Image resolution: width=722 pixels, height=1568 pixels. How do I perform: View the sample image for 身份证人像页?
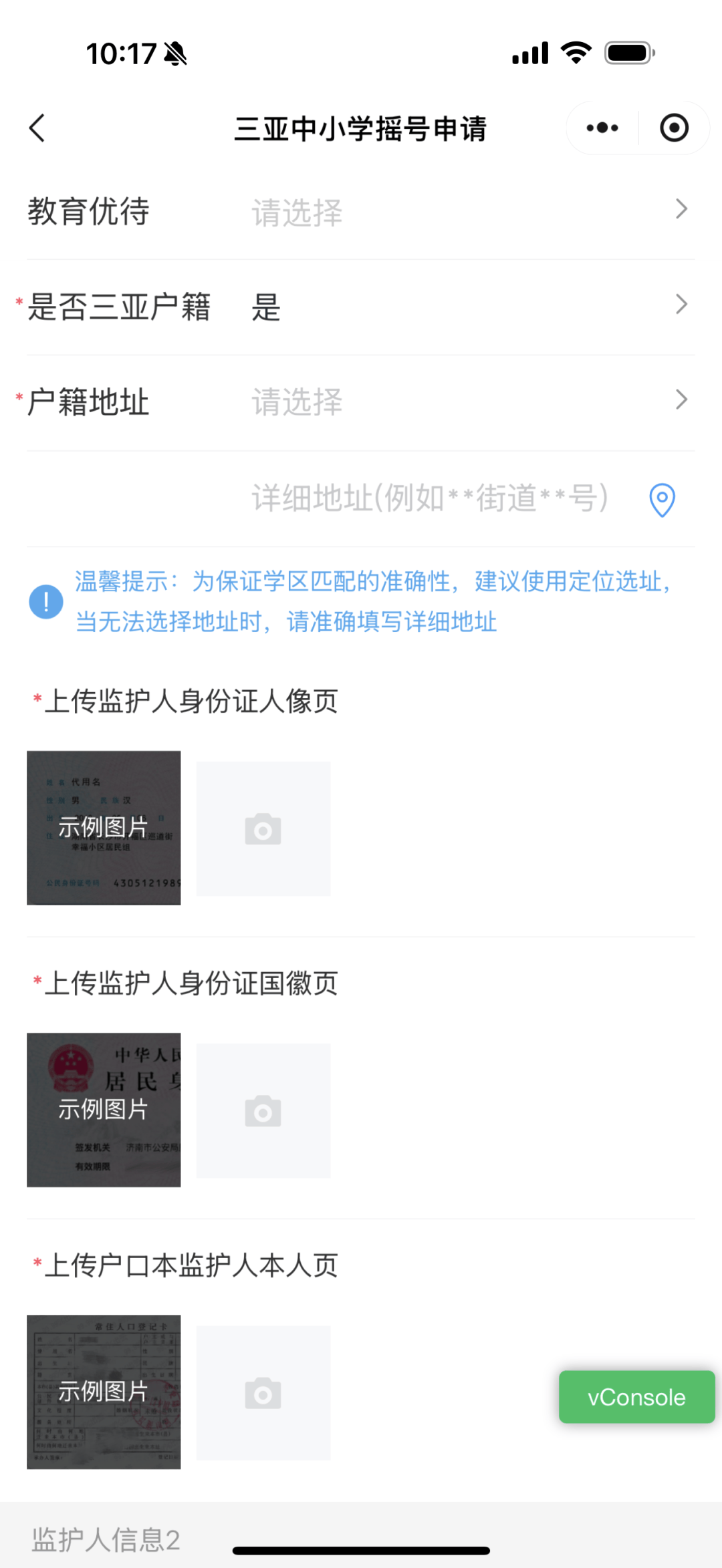click(x=104, y=828)
